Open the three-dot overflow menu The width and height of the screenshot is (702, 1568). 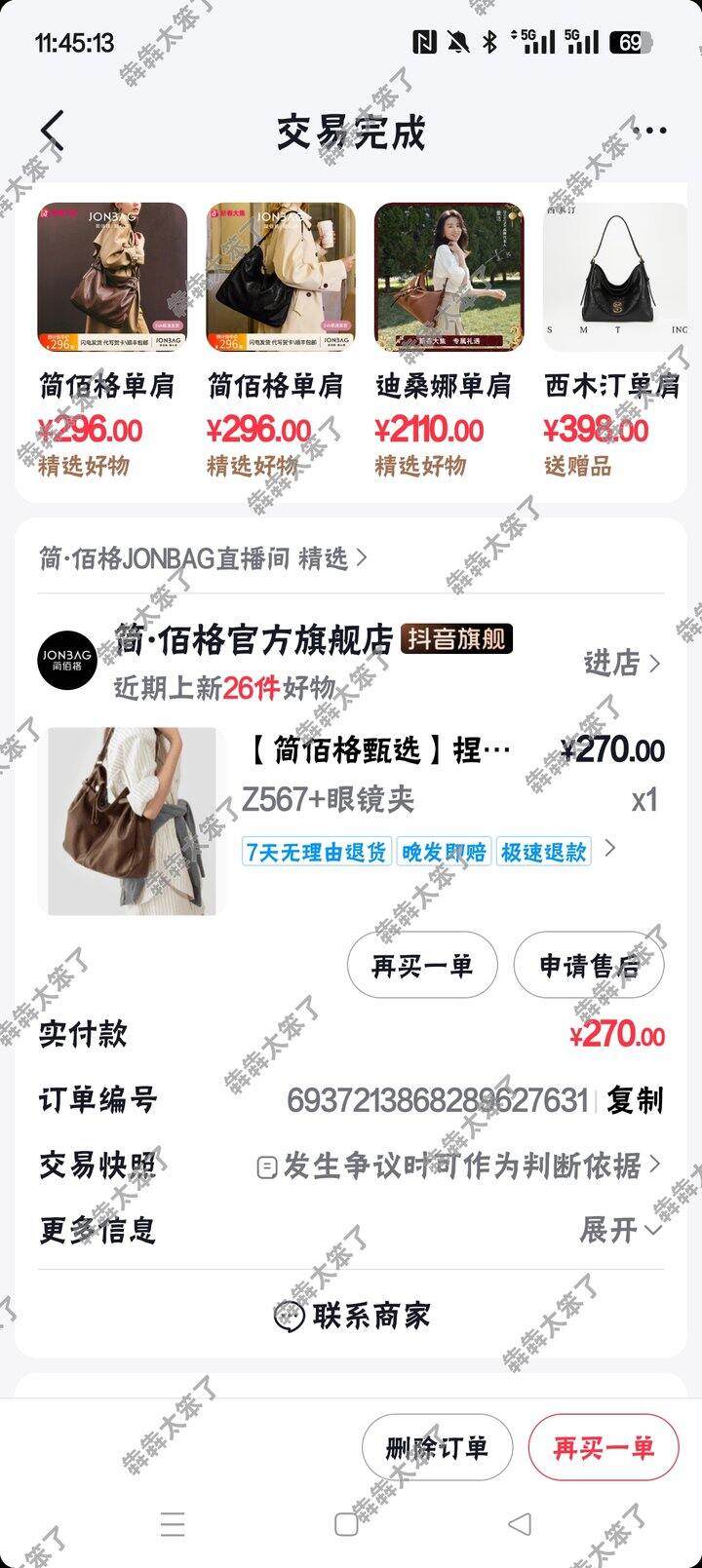pos(649,131)
